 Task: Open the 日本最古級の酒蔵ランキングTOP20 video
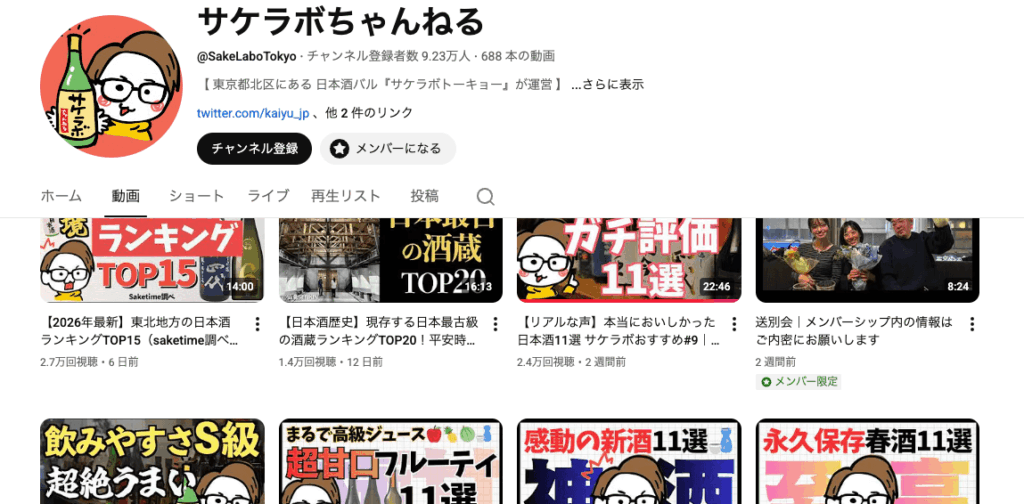[390, 260]
